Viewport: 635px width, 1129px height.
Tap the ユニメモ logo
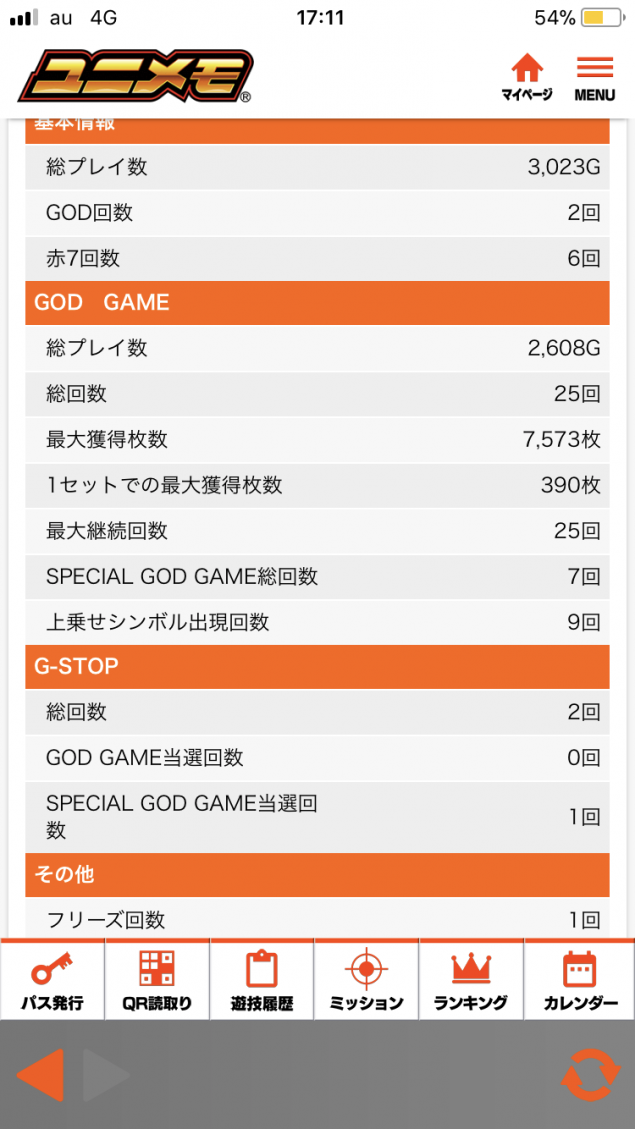click(135, 76)
